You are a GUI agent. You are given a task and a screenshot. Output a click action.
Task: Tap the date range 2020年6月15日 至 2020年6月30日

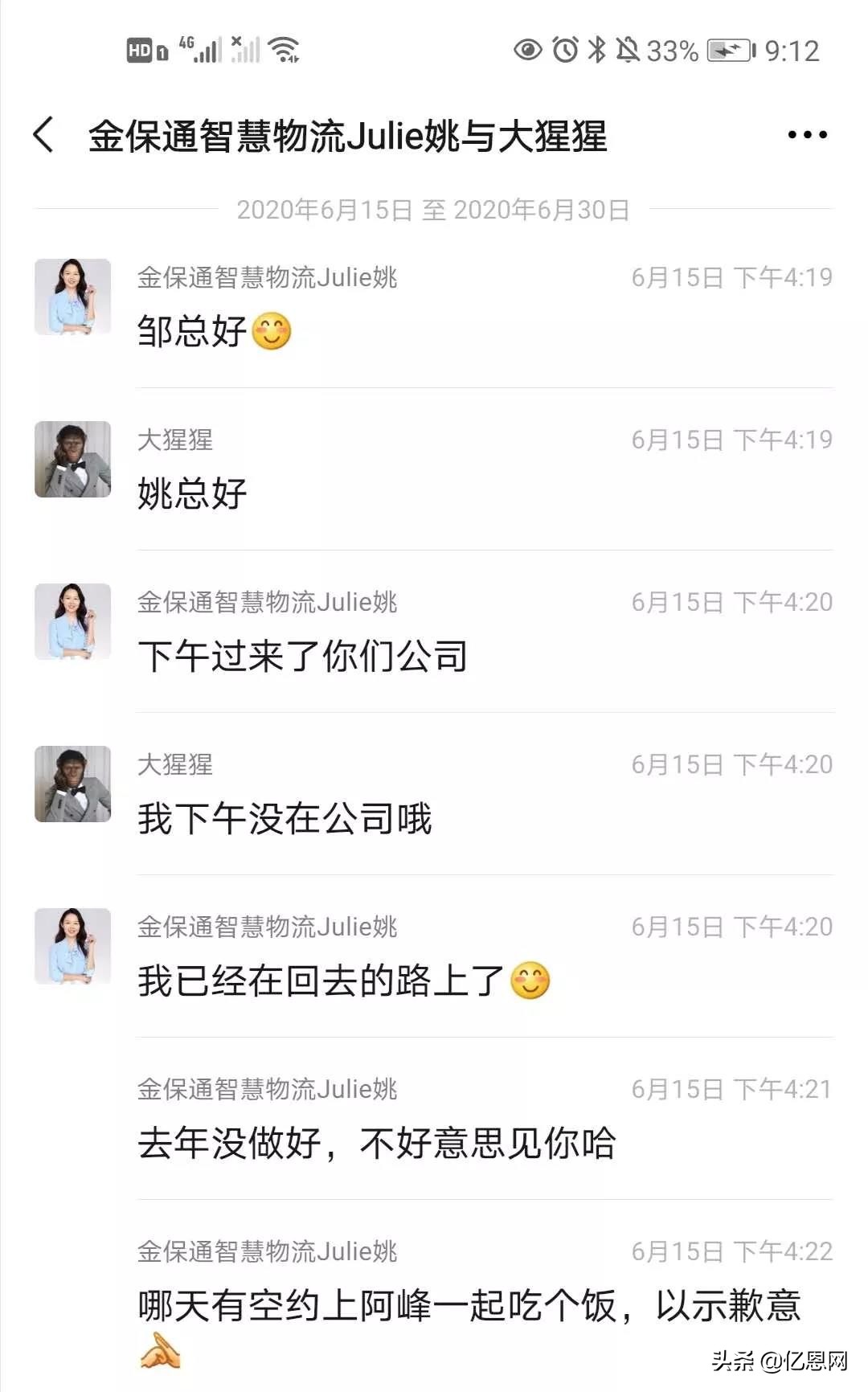click(434, 211)
